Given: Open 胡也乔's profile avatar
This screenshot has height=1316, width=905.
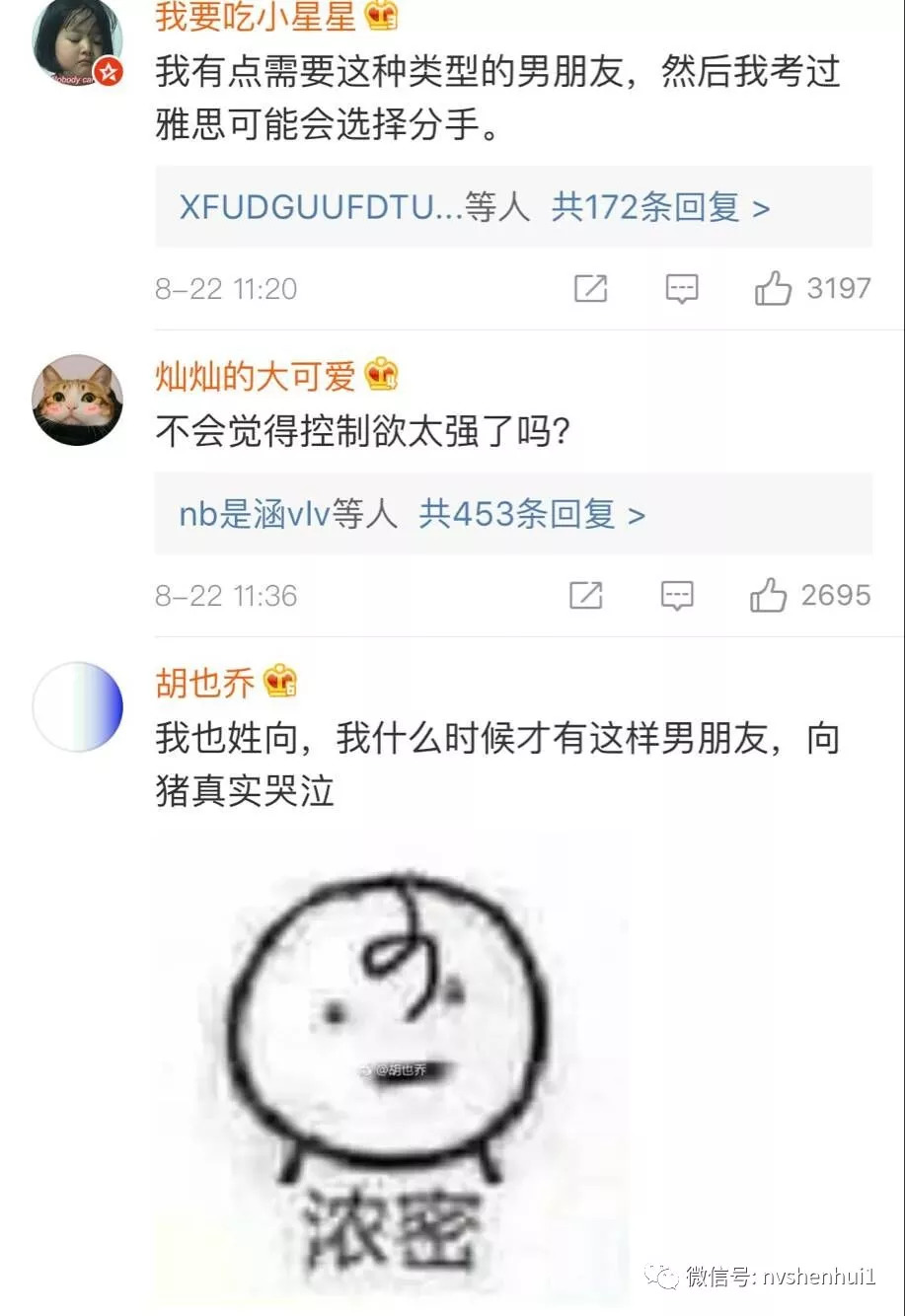Looking at the screenshot, I should pos(77,706).
